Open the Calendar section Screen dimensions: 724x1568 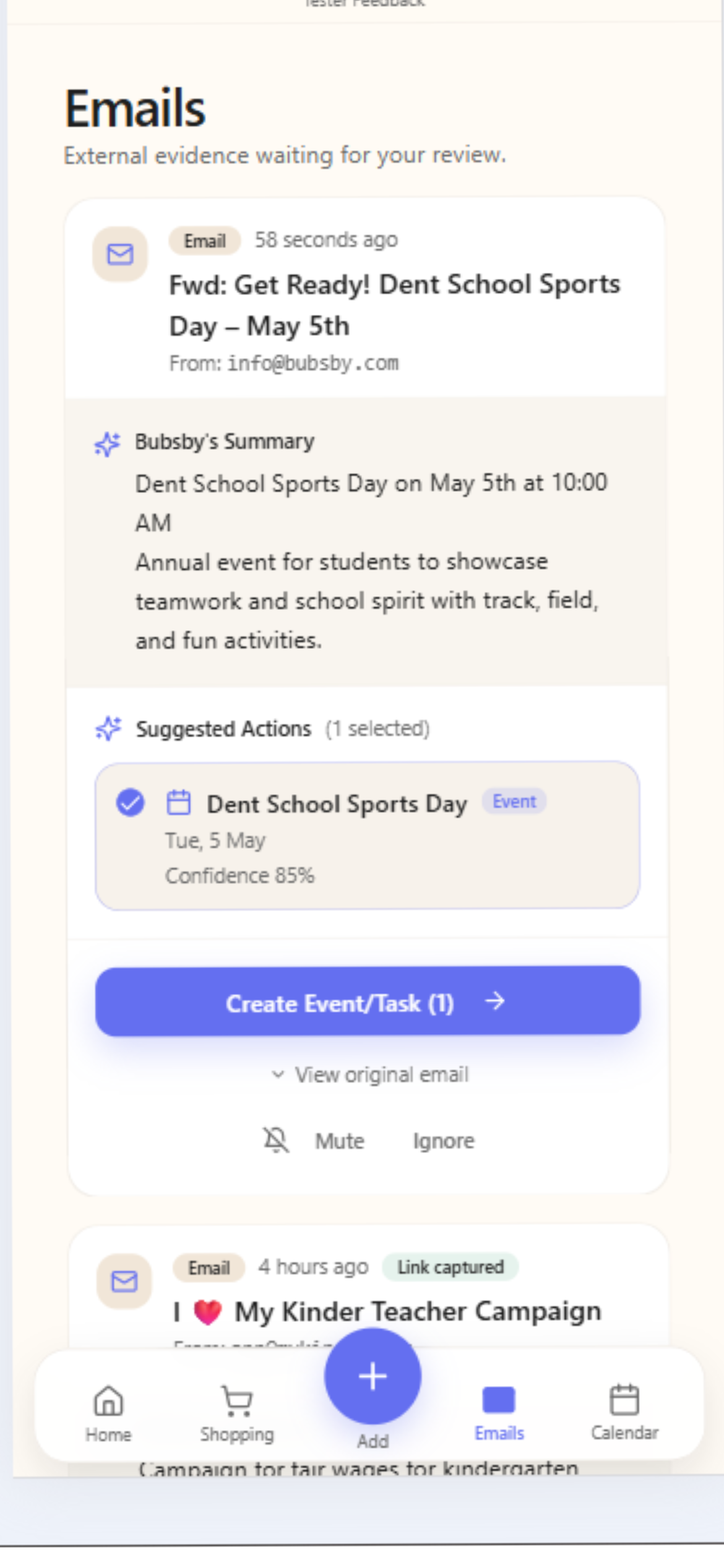coord(625,1412)
